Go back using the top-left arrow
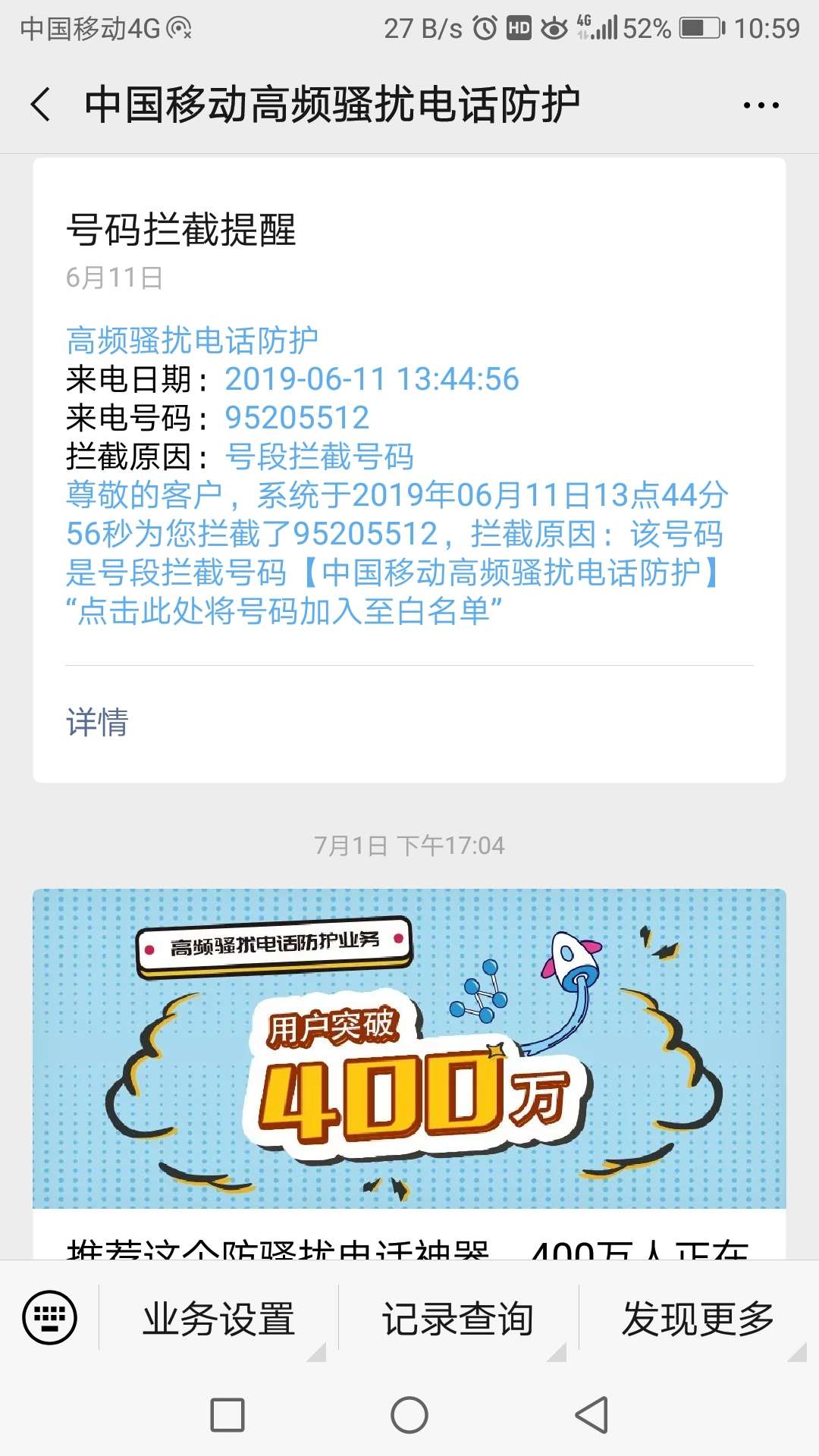 (x=41, y=105)
